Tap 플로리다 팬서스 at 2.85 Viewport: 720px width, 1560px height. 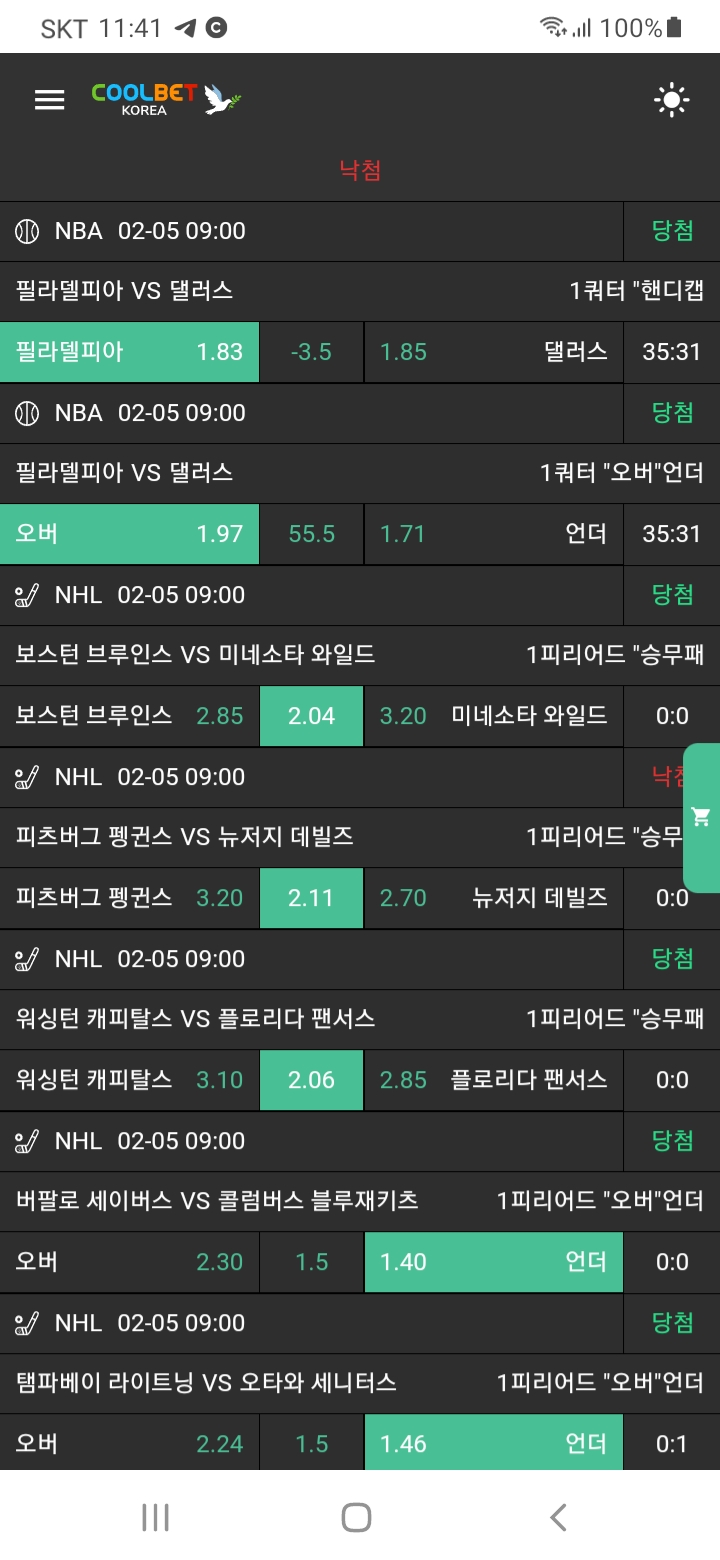pos(493,1080)
